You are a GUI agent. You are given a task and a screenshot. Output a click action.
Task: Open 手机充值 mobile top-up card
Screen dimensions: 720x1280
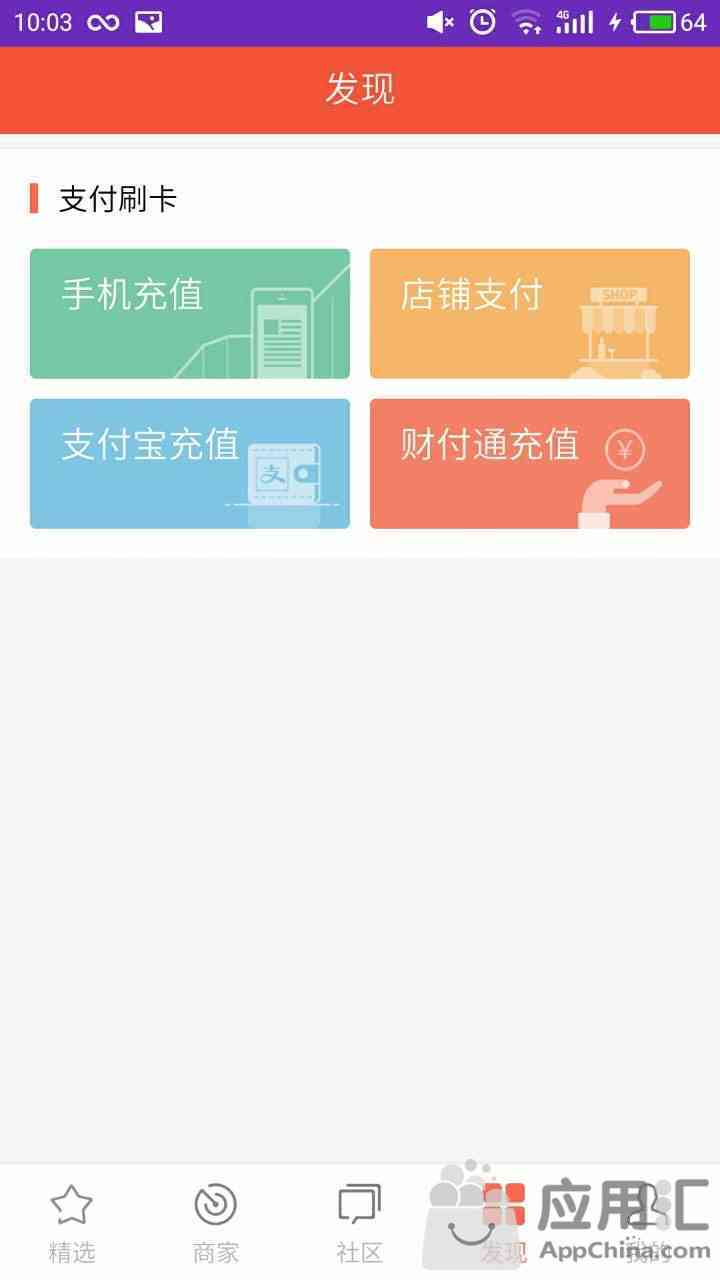(x=190, y=314)
